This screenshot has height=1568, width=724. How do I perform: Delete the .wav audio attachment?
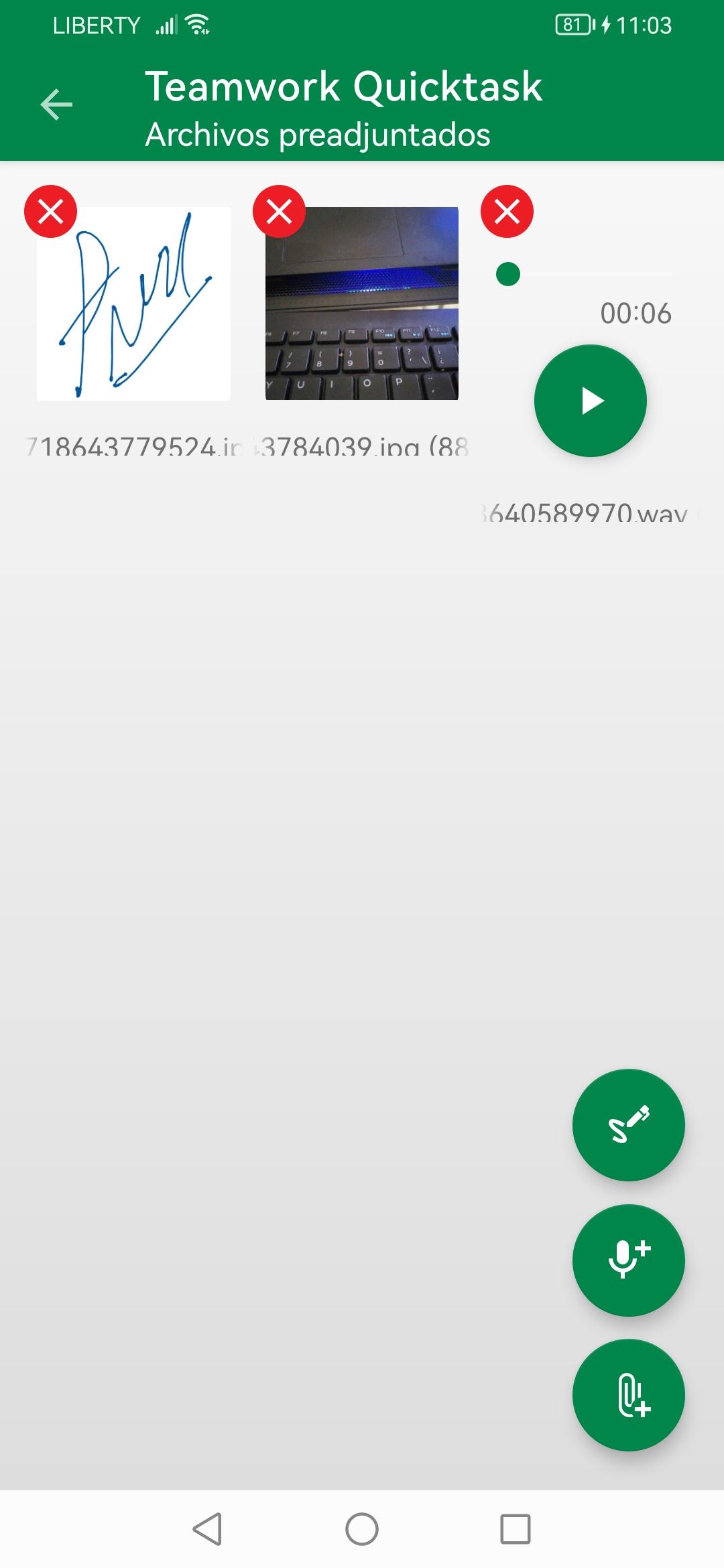pos(507,211)
